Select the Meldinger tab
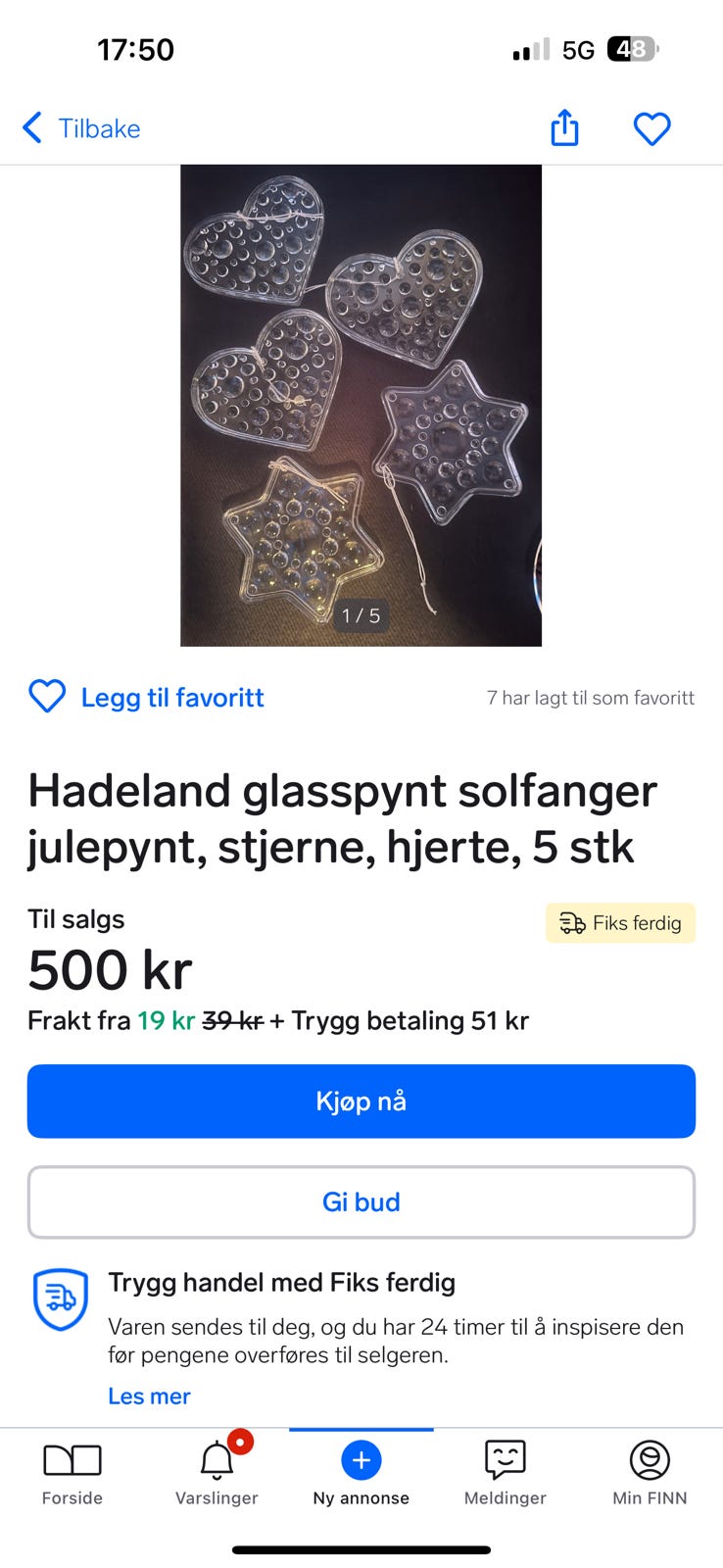The width and height of the screenshot is (723, 1568). (x=505, y=1470)
